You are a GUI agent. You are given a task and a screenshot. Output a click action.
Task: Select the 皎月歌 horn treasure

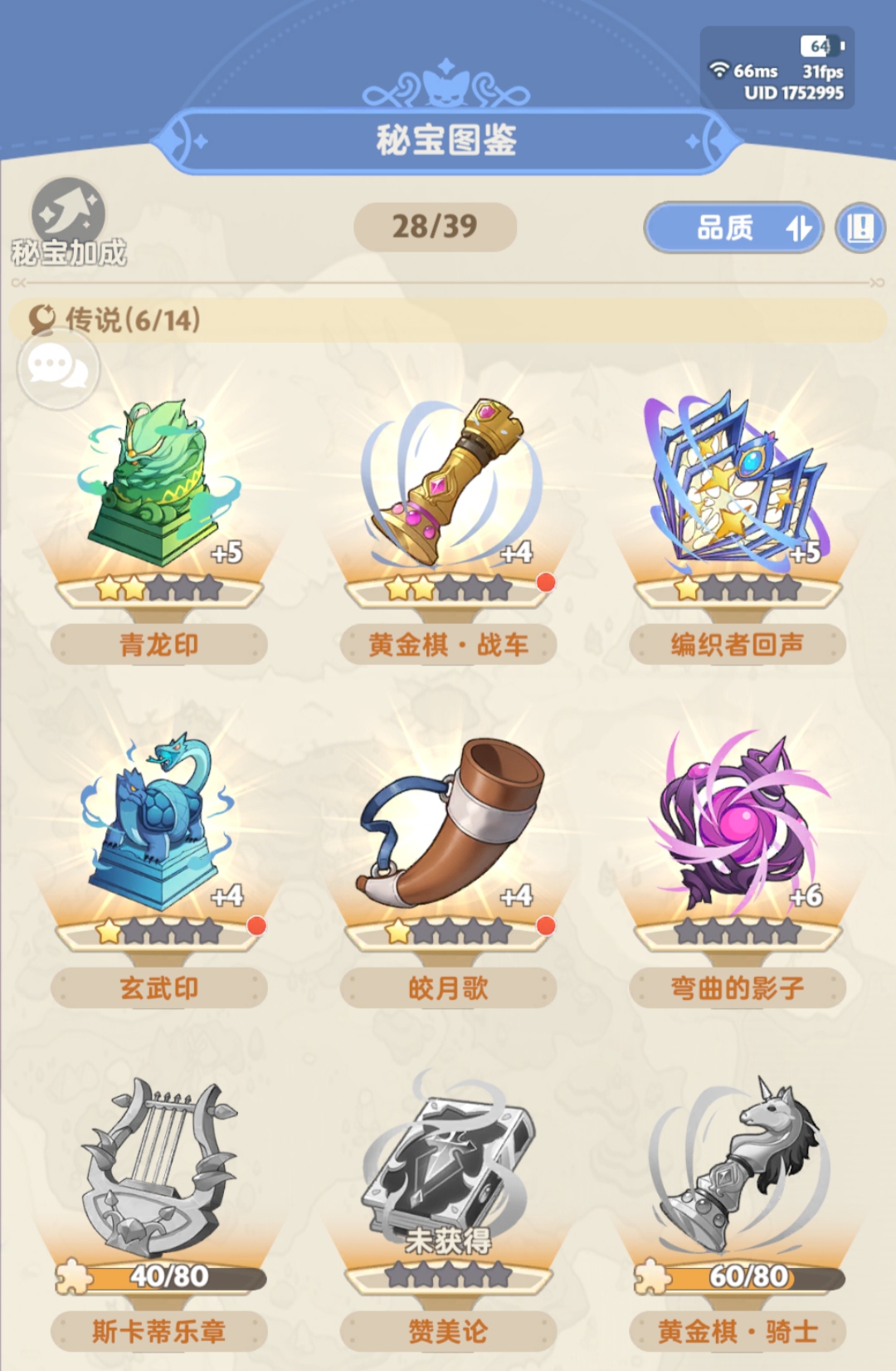[448, 838]
